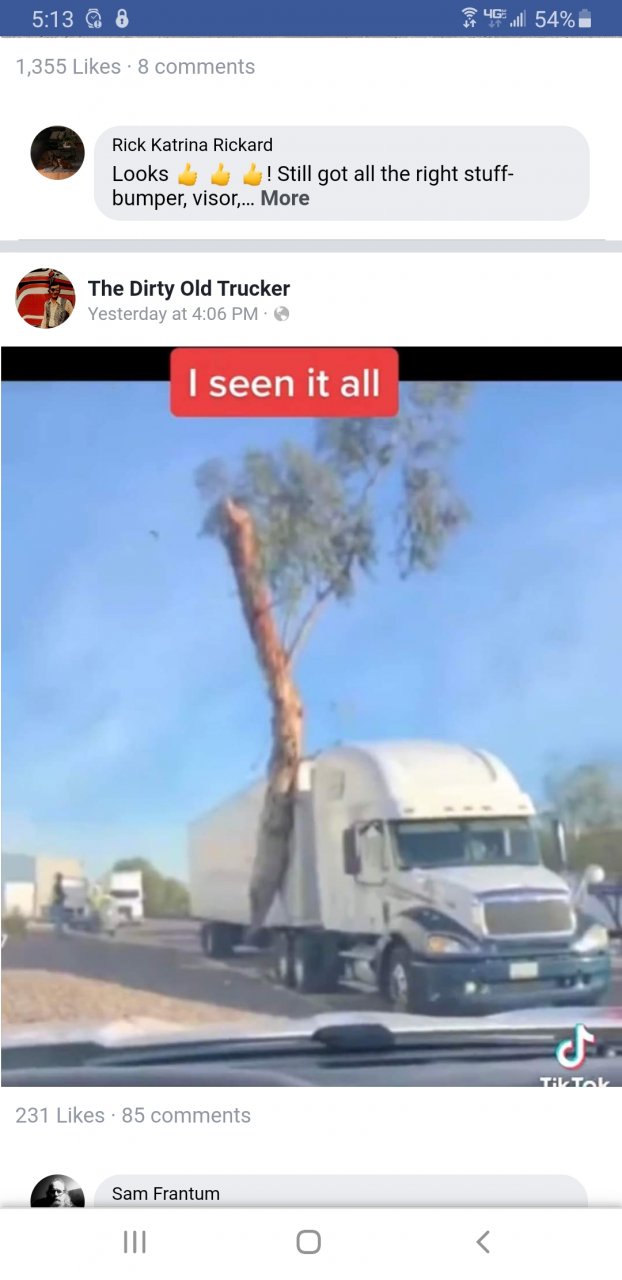The width and height of the screenshot is (622, 1280).
Task: Expand Rick Katrina Rickard's comment with More
Action: 285,198
